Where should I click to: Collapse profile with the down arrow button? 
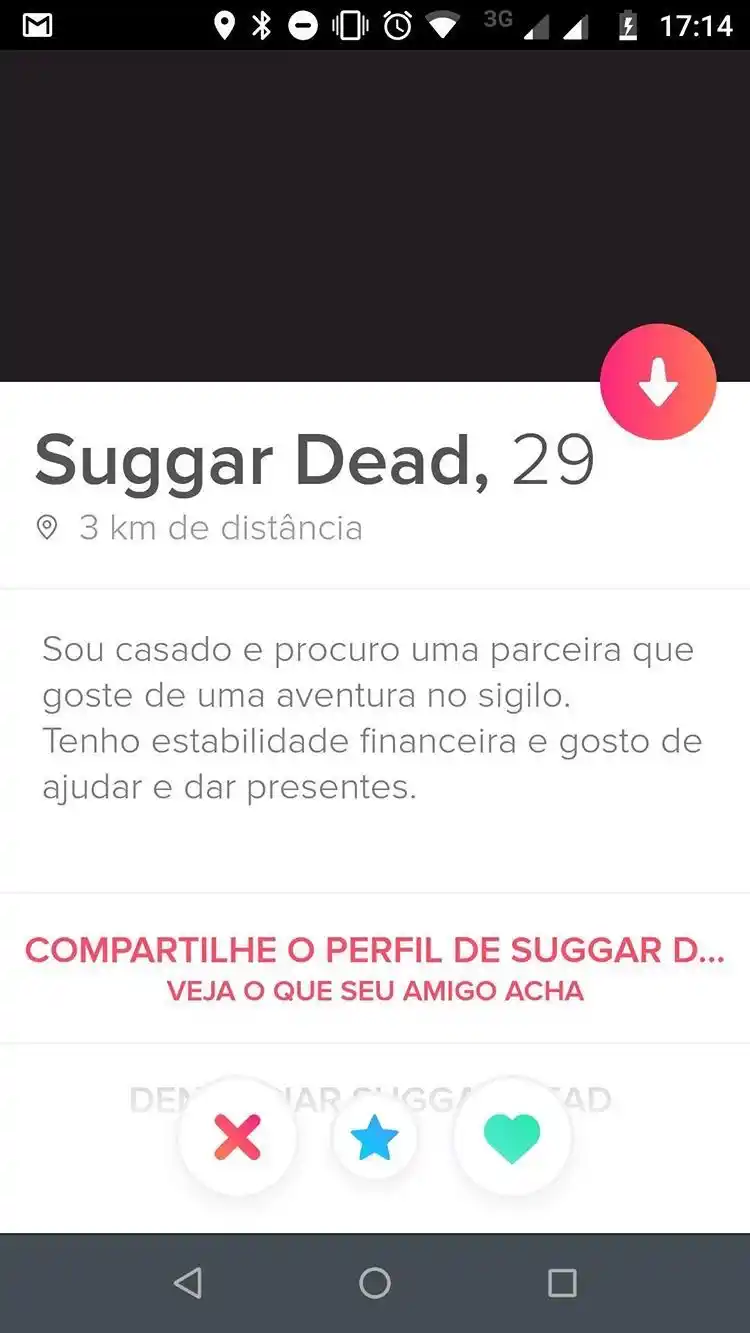658,382
